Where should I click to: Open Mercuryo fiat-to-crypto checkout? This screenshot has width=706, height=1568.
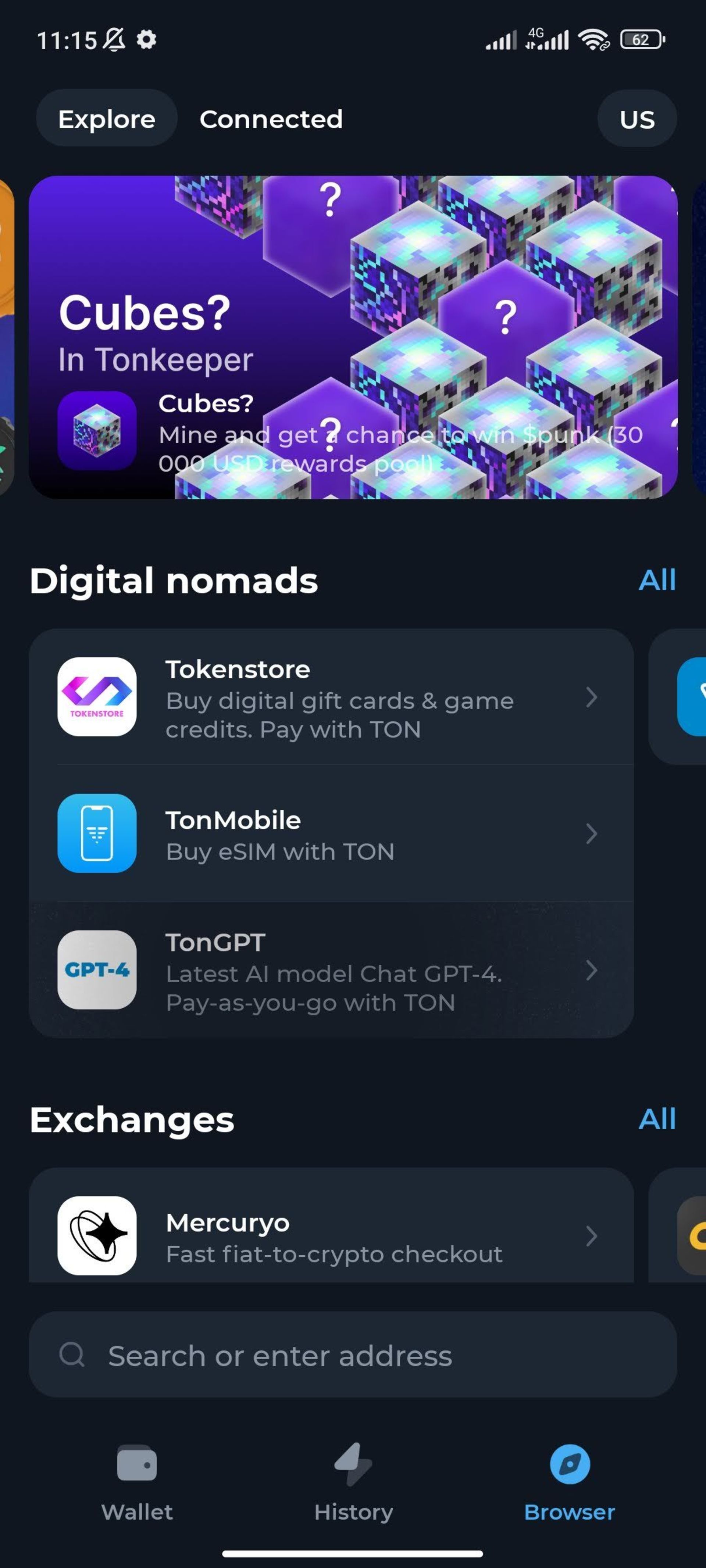331,1236
